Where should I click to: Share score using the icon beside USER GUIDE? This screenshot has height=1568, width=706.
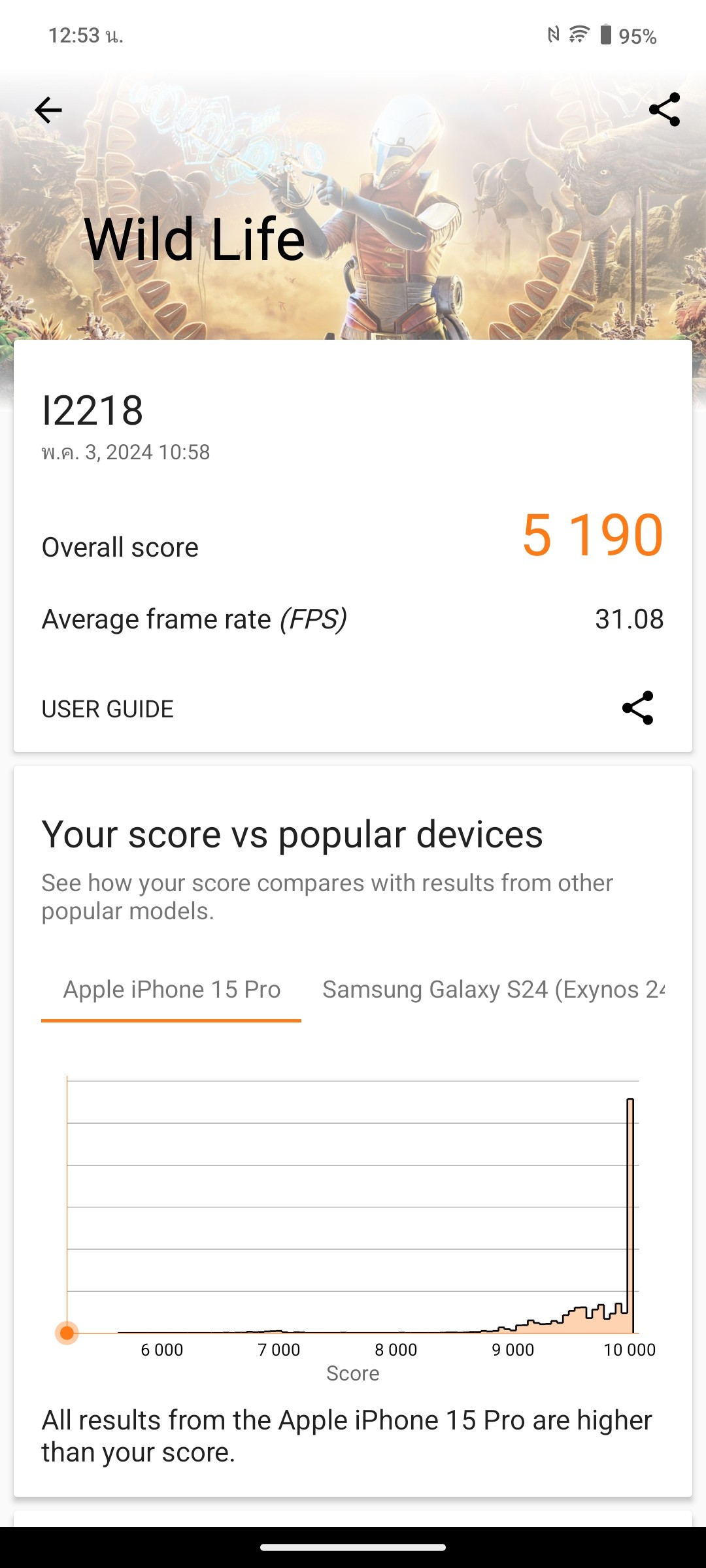637,708
